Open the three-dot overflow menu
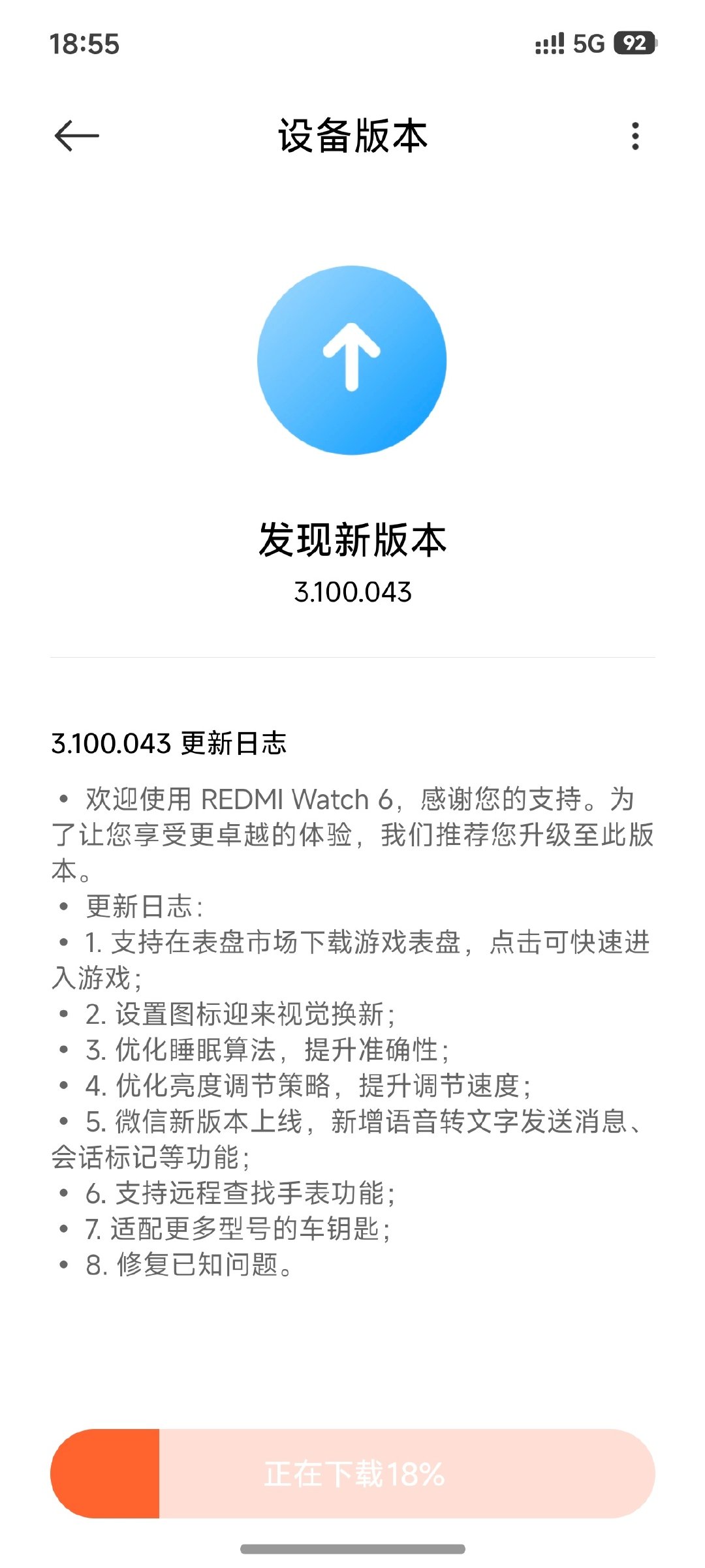 635,136
